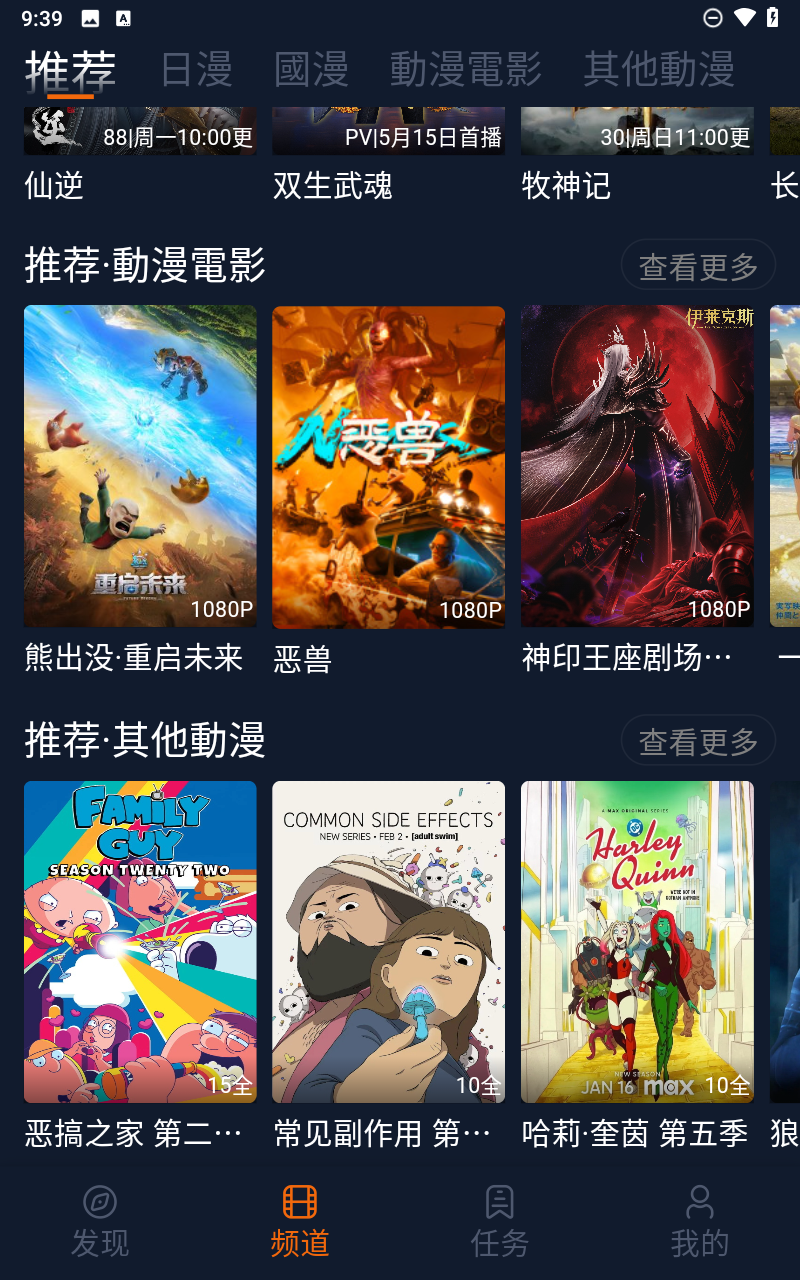The width and height of the screenshot is (800, 1280).
Task: Open the 双生武魂 anime card
Action: (x=388, y=150)
